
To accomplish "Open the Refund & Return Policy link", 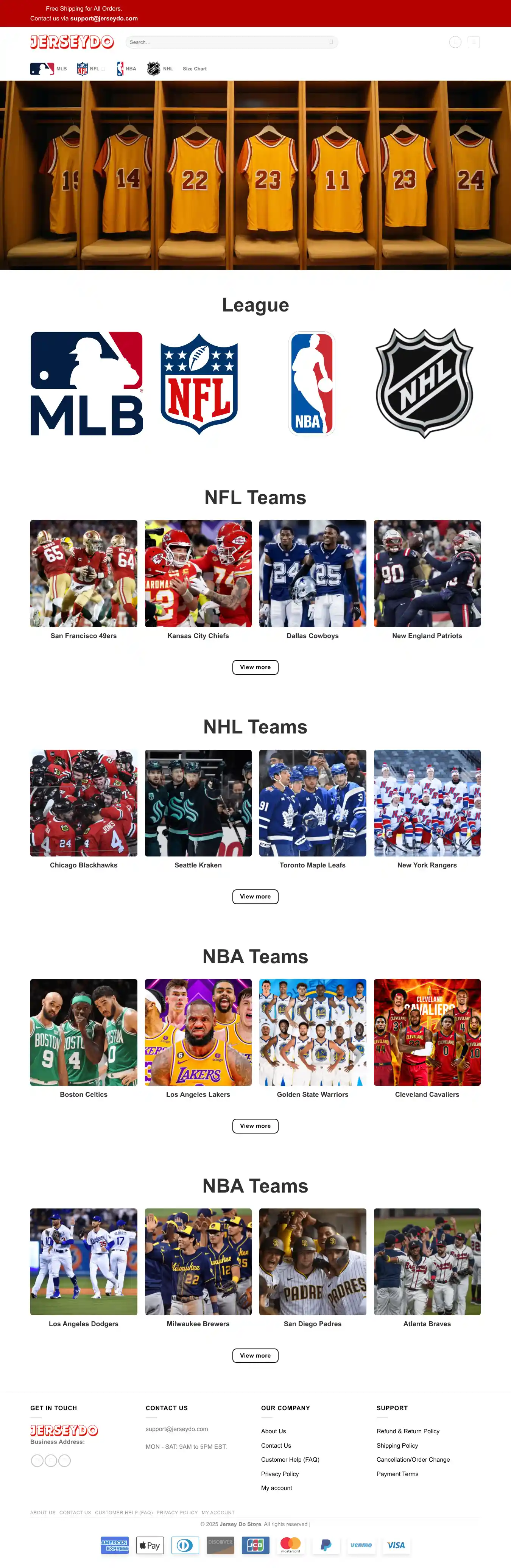I will [407, 1431].
